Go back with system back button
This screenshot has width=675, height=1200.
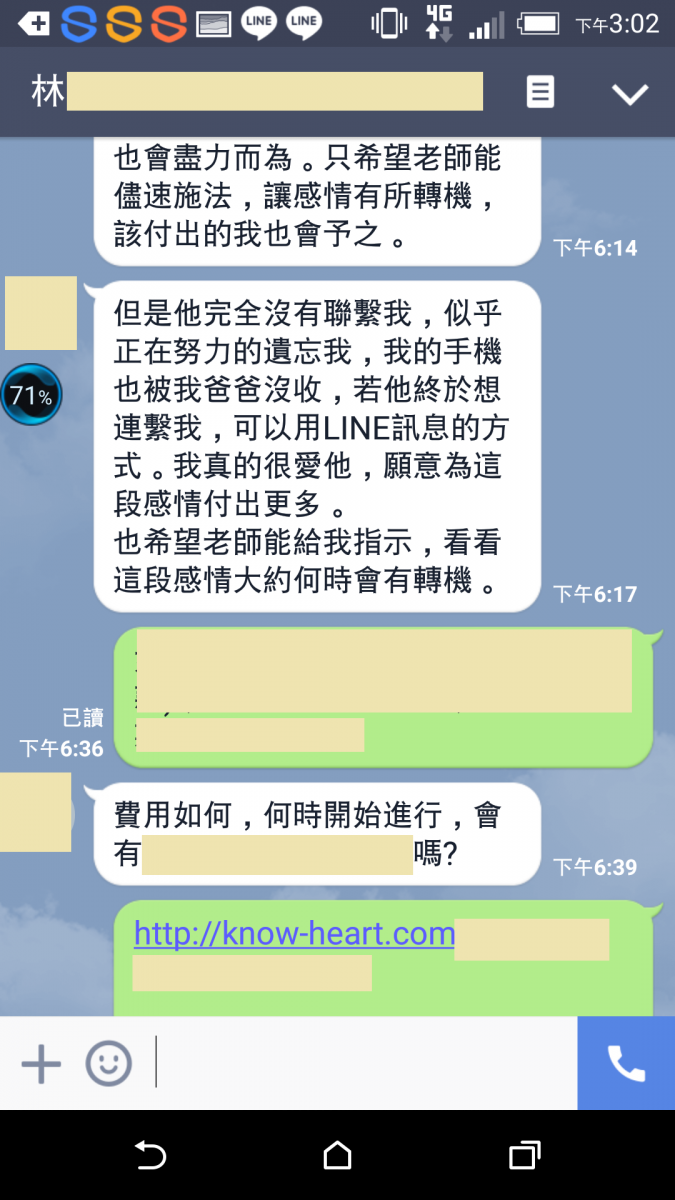tap(150, 1157)
